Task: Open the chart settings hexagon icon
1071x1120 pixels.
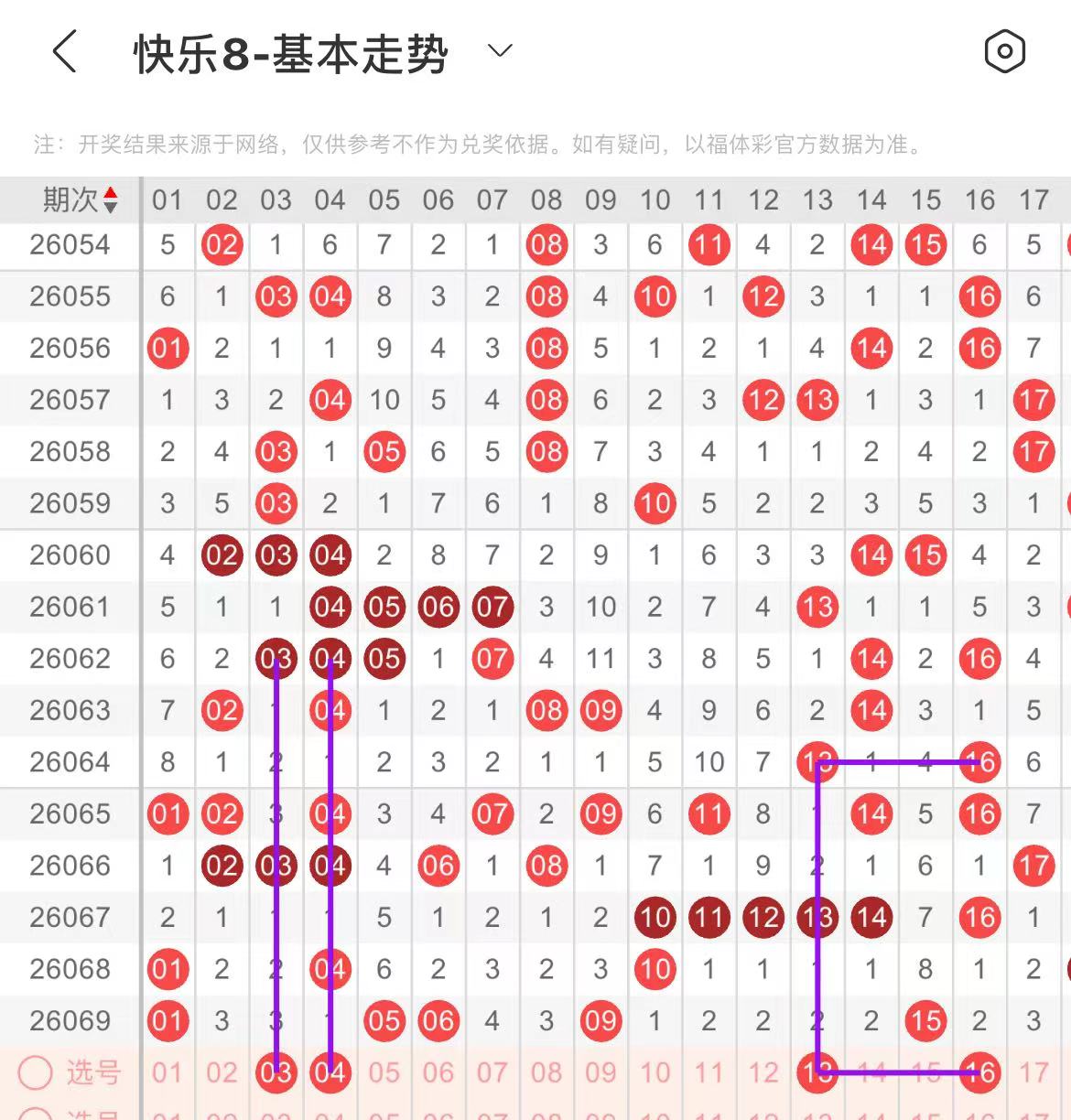Action: pos(1004,51)
